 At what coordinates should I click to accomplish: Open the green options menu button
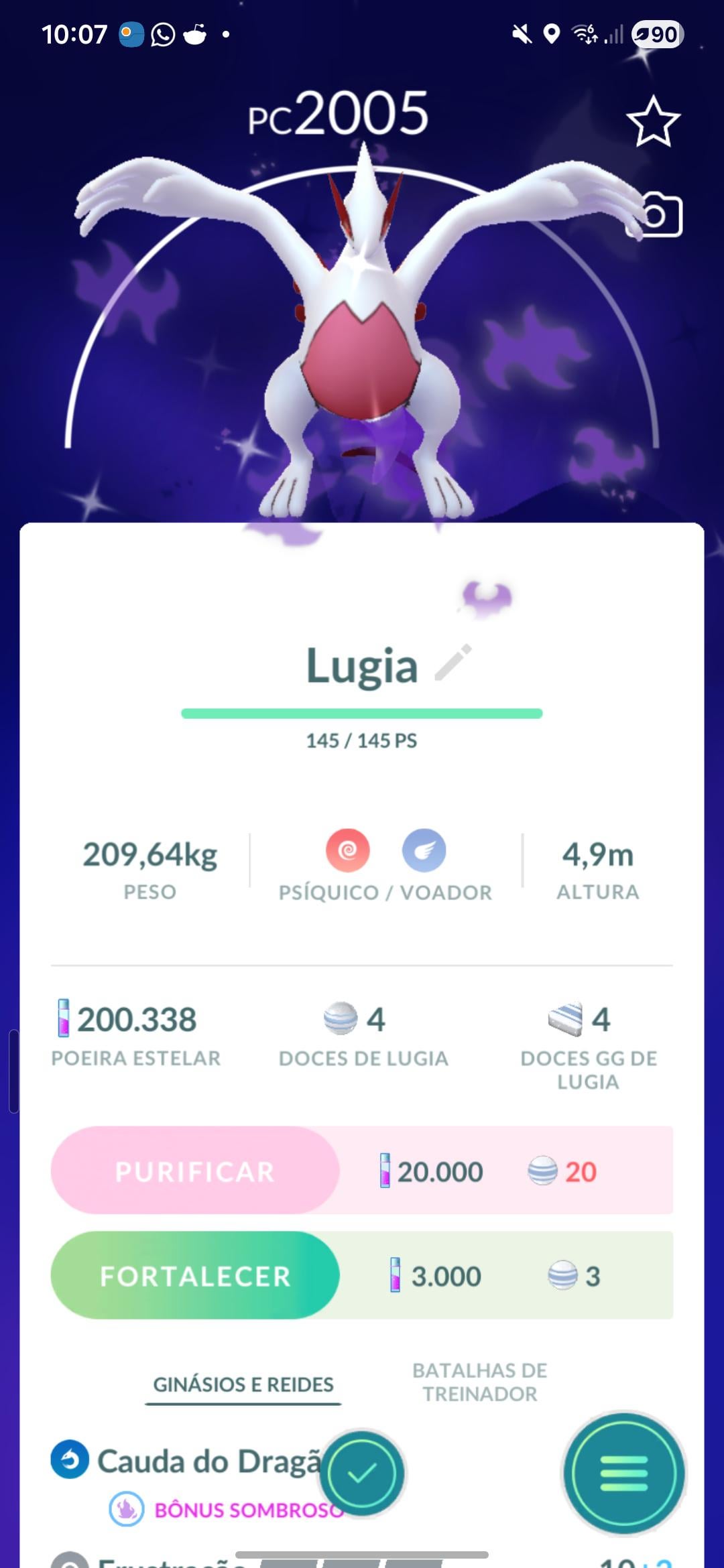click(x=623, y=1473)
